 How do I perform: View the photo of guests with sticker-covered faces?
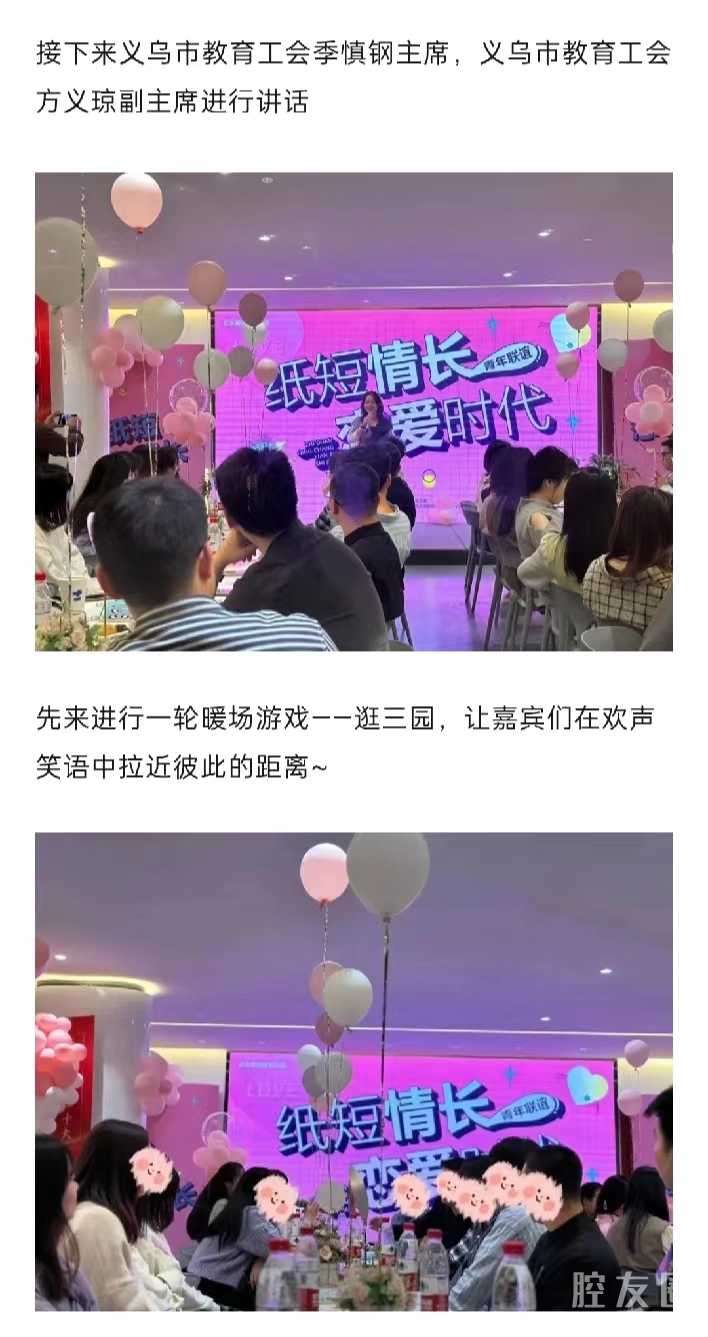pos(354,1070)
